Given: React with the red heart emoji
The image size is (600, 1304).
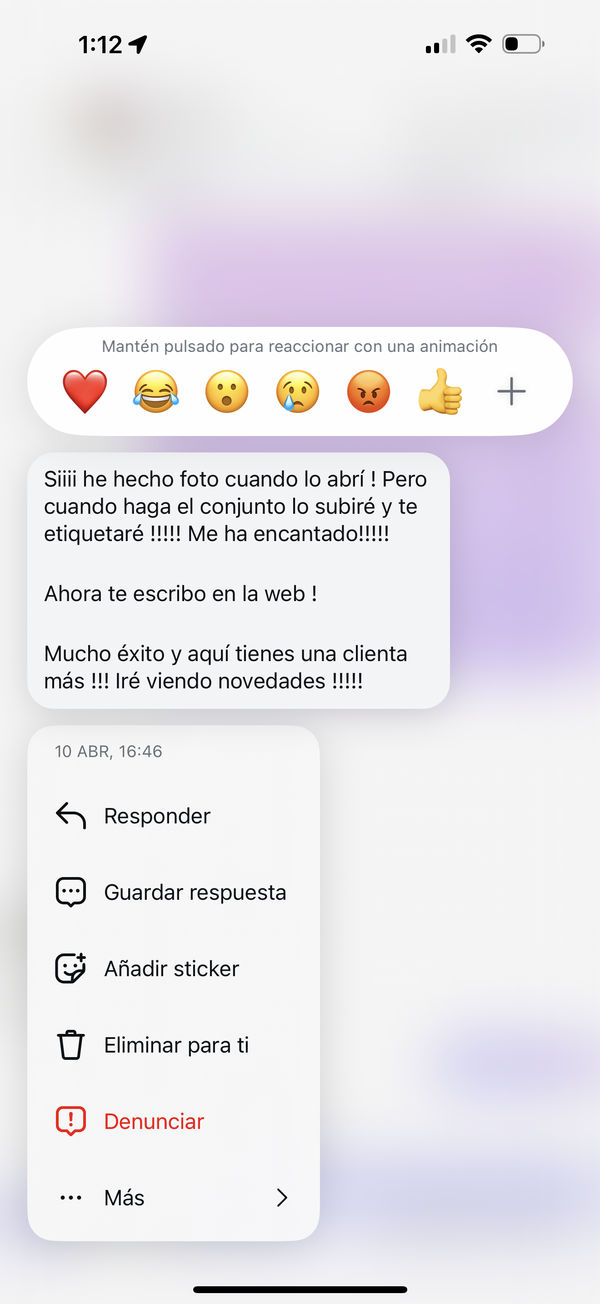Looking at the screenshot, I should [85, 392].
